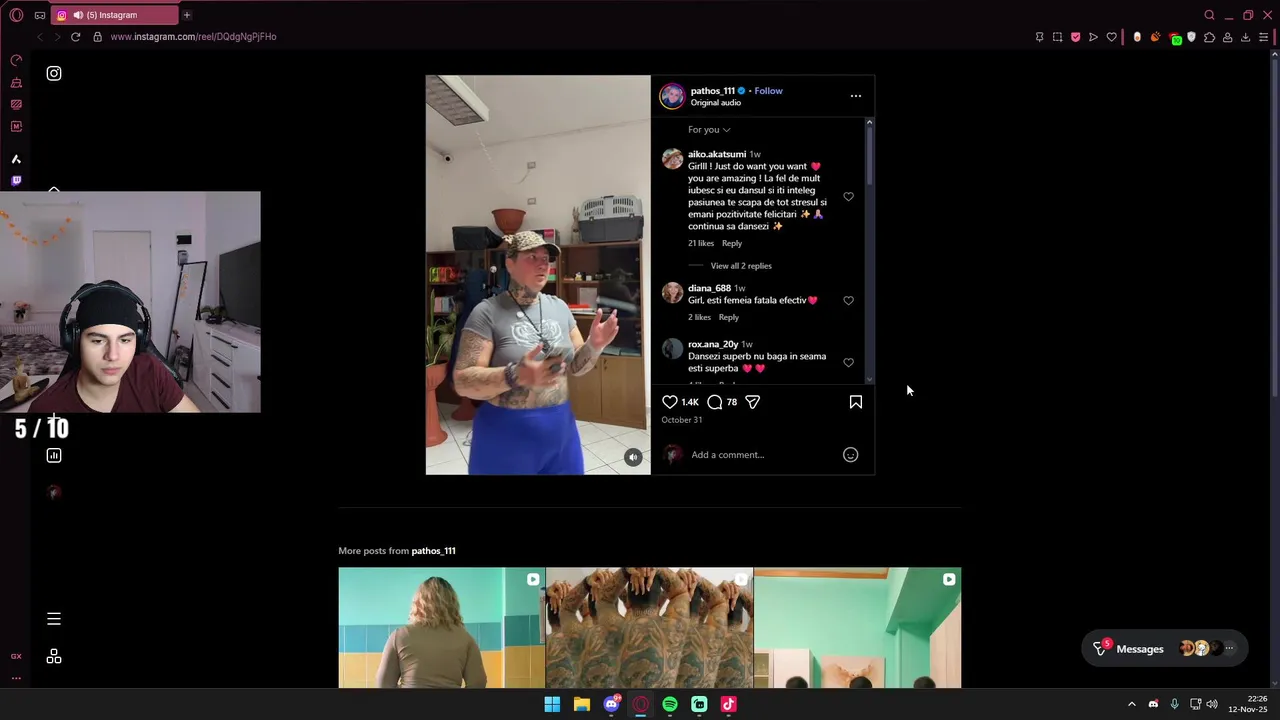This screenshot has width=1280, height=720.
Task: Unmute the reel using the speaker icon
Action: 633,457
